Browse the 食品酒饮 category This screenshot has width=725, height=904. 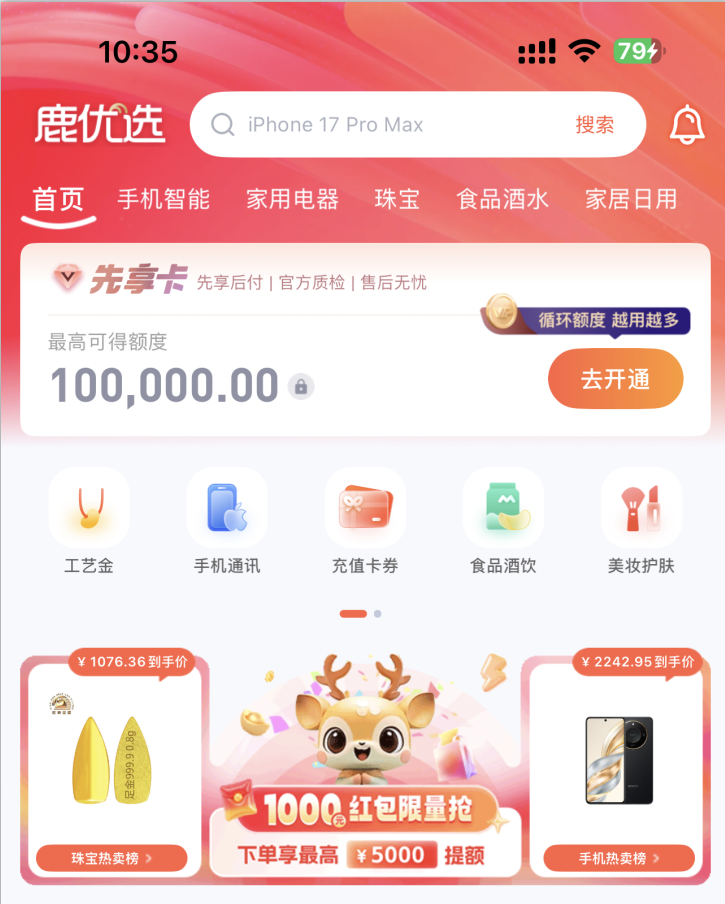503,521
